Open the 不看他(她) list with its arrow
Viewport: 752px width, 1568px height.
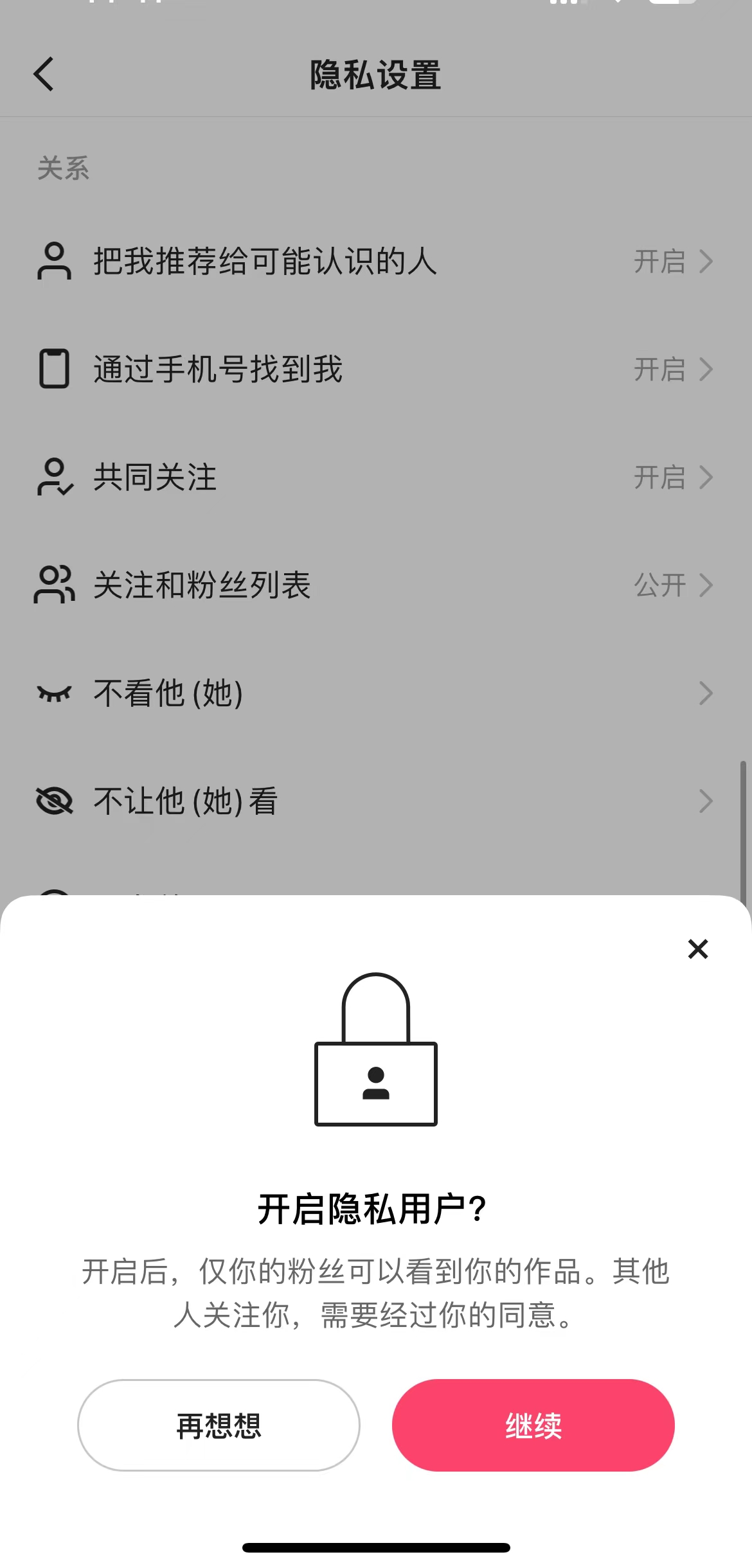coord(706,693)
